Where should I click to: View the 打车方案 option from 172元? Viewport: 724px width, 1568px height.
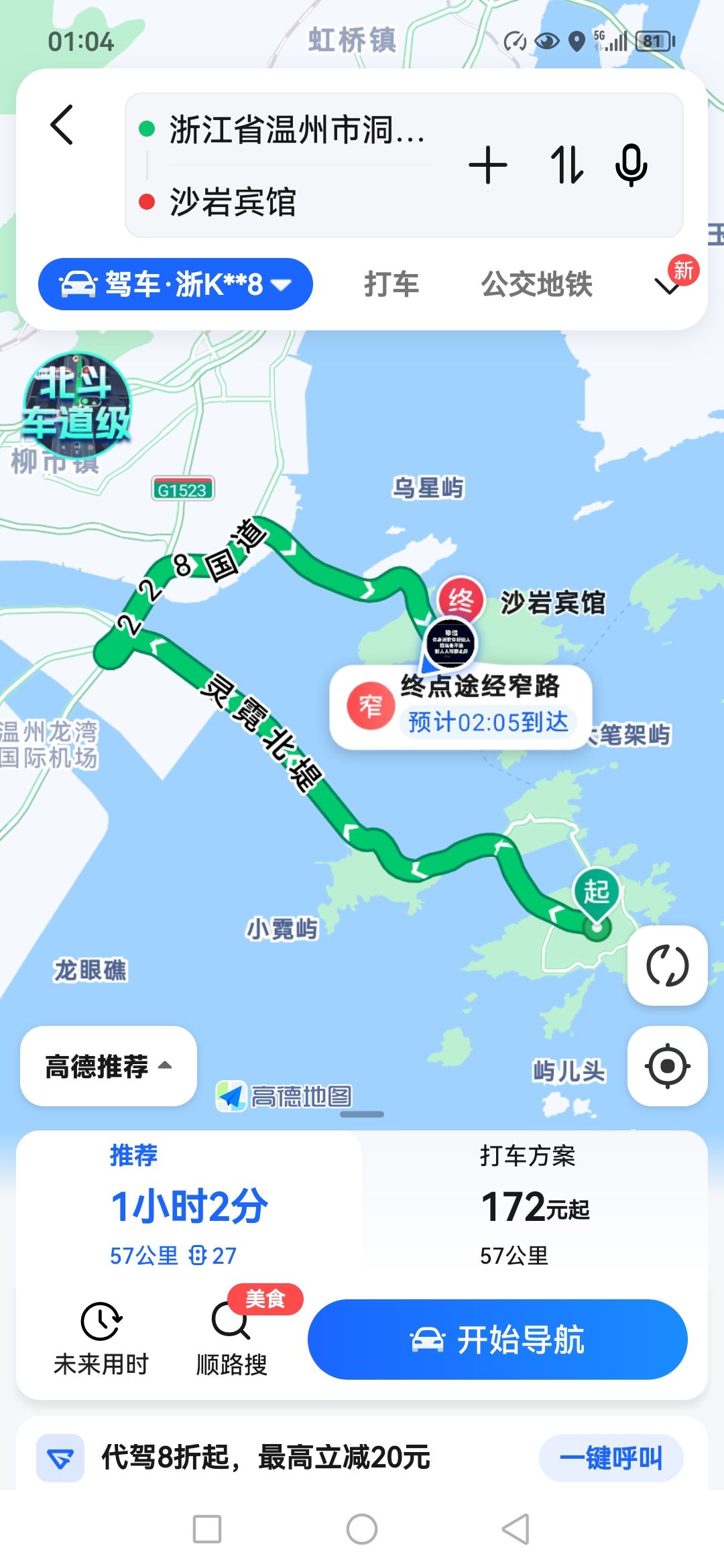point(534,1205)
